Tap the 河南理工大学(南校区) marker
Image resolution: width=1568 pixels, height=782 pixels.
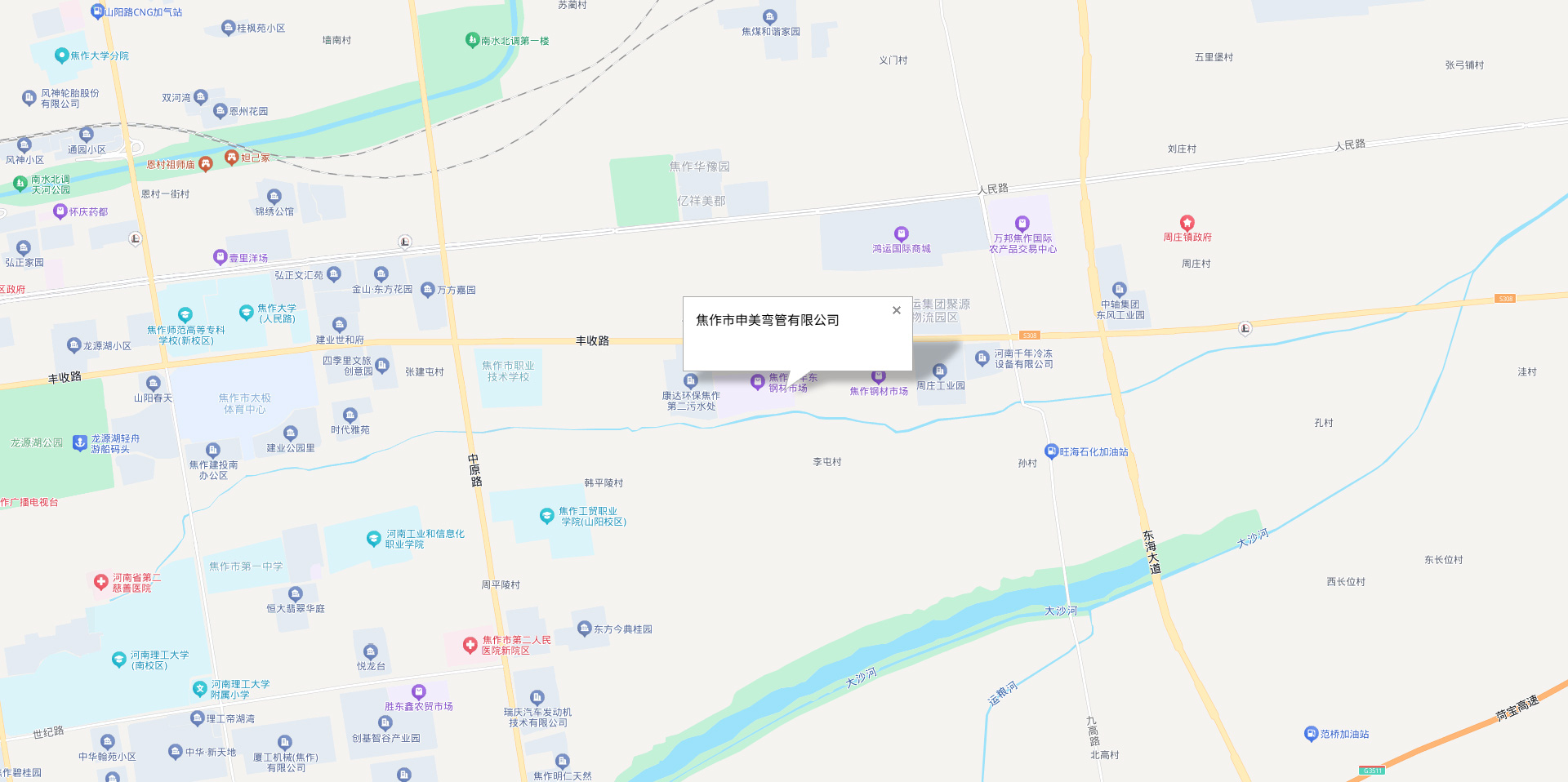pos(119,660)
